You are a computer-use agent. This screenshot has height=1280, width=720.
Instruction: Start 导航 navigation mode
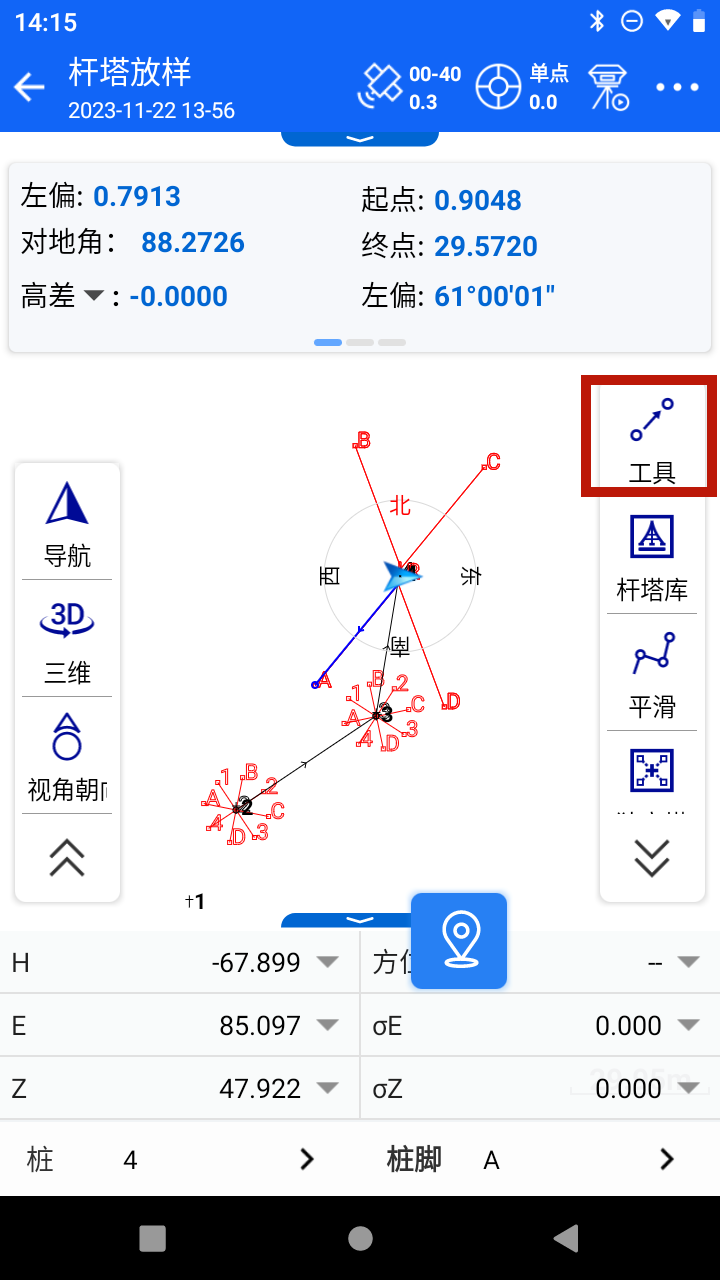pos(67,523)
